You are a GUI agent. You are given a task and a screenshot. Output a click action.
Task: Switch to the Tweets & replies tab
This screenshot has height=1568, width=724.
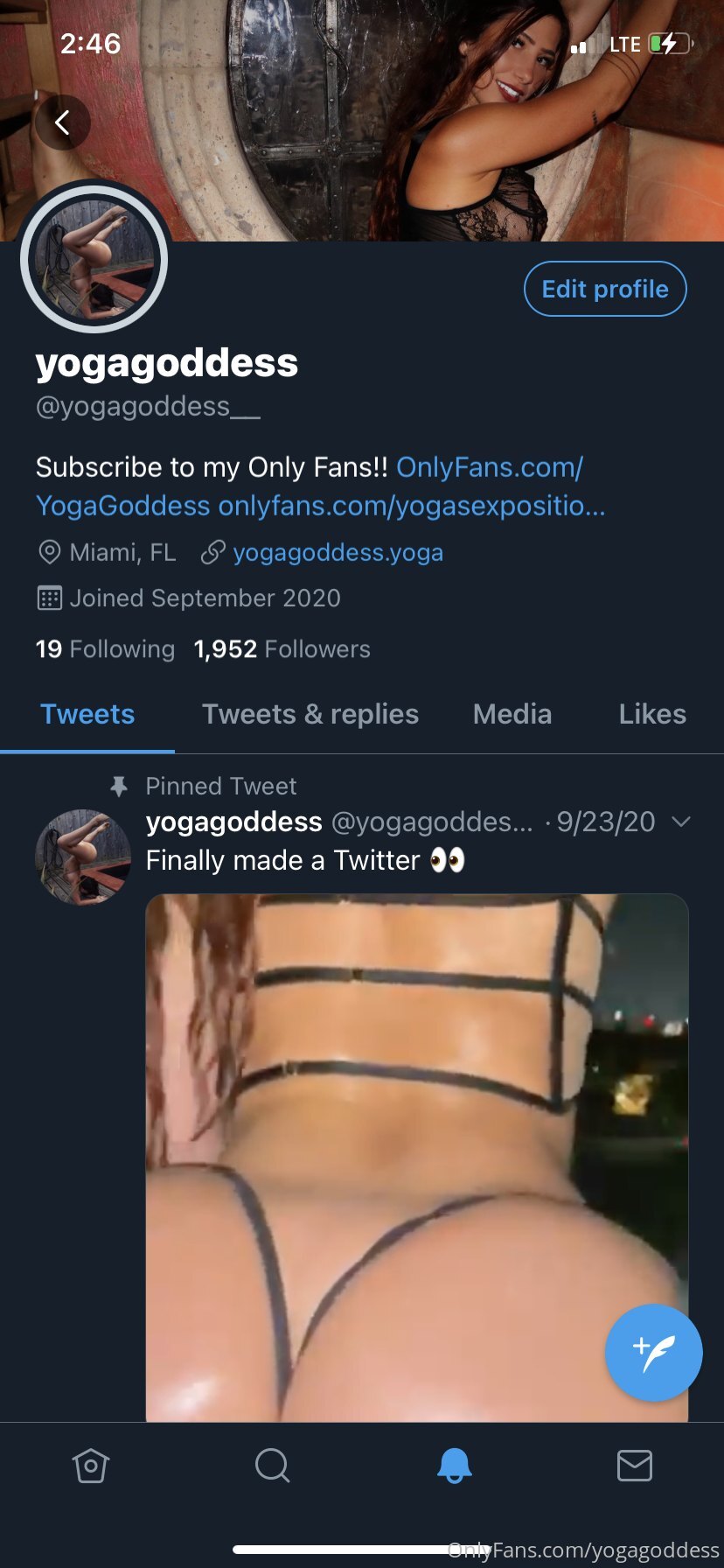[x=310, y=714]
